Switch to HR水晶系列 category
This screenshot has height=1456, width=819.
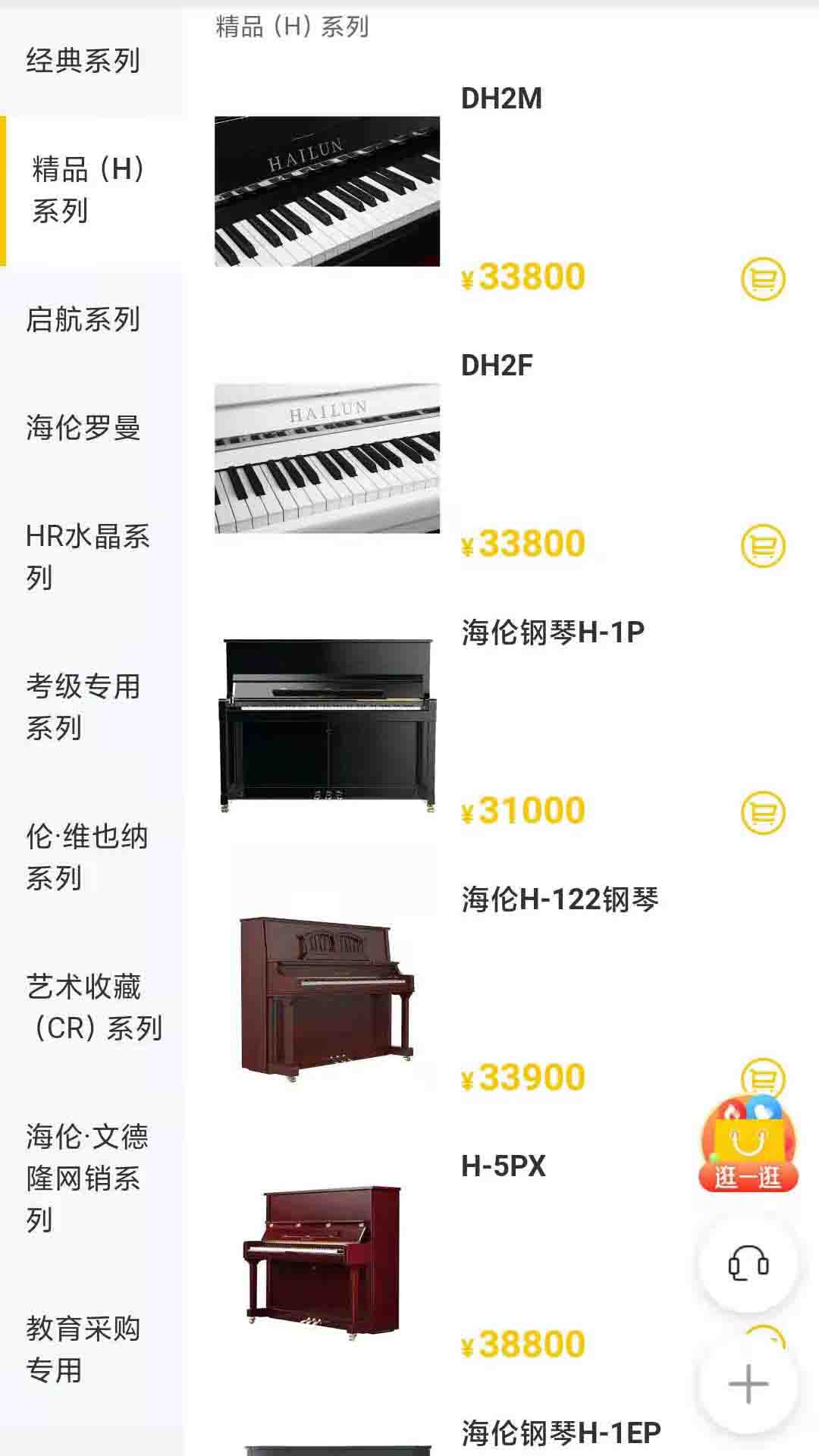click(87, 557)
